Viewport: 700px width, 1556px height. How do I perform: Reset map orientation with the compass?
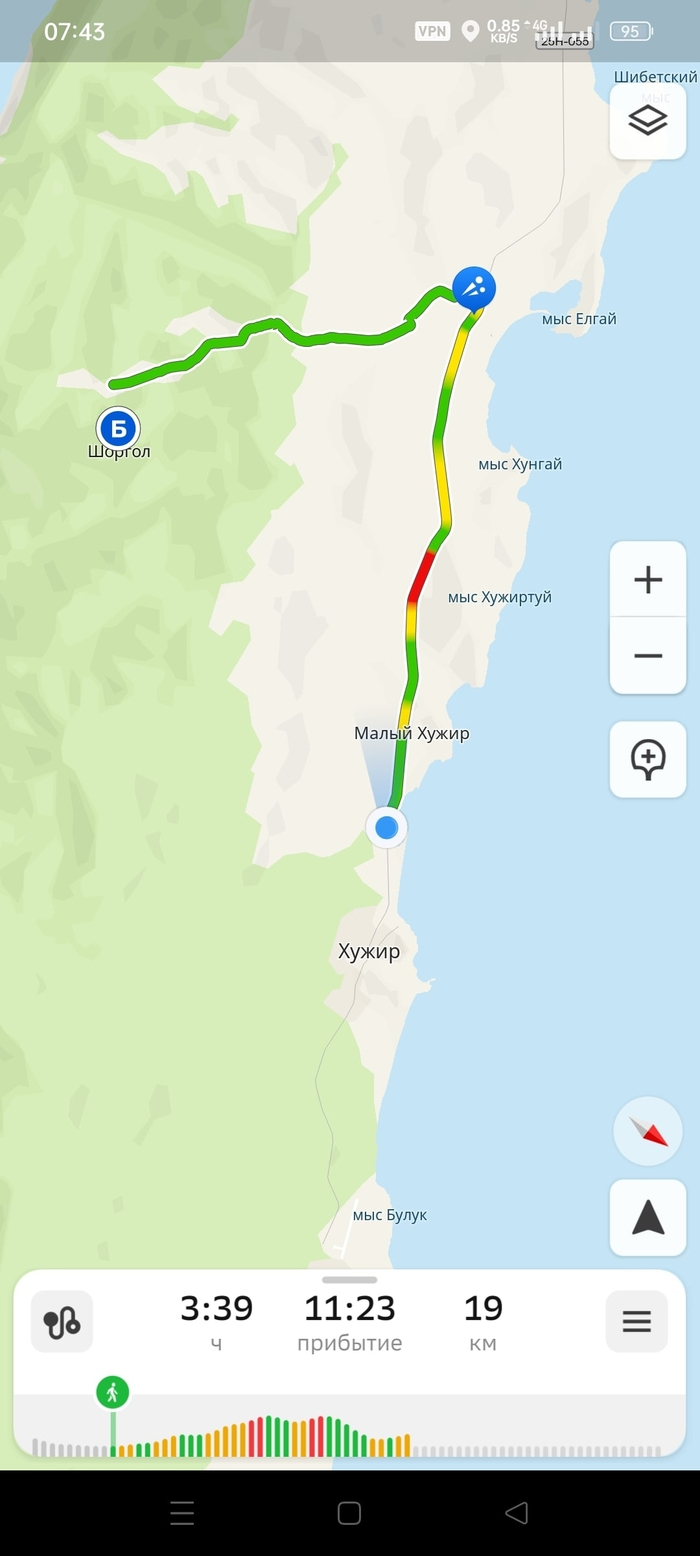(648, 1131)
